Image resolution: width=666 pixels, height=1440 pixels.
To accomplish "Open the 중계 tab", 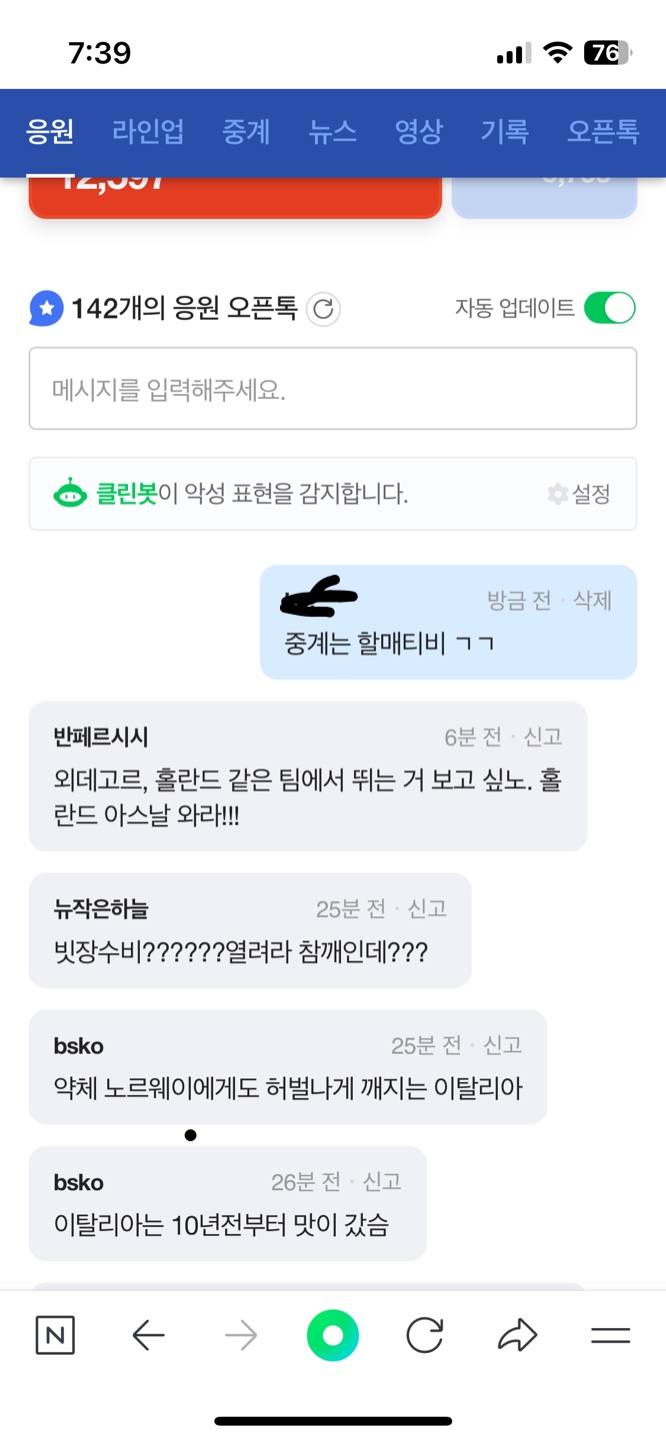I will [x=246, y=132].
